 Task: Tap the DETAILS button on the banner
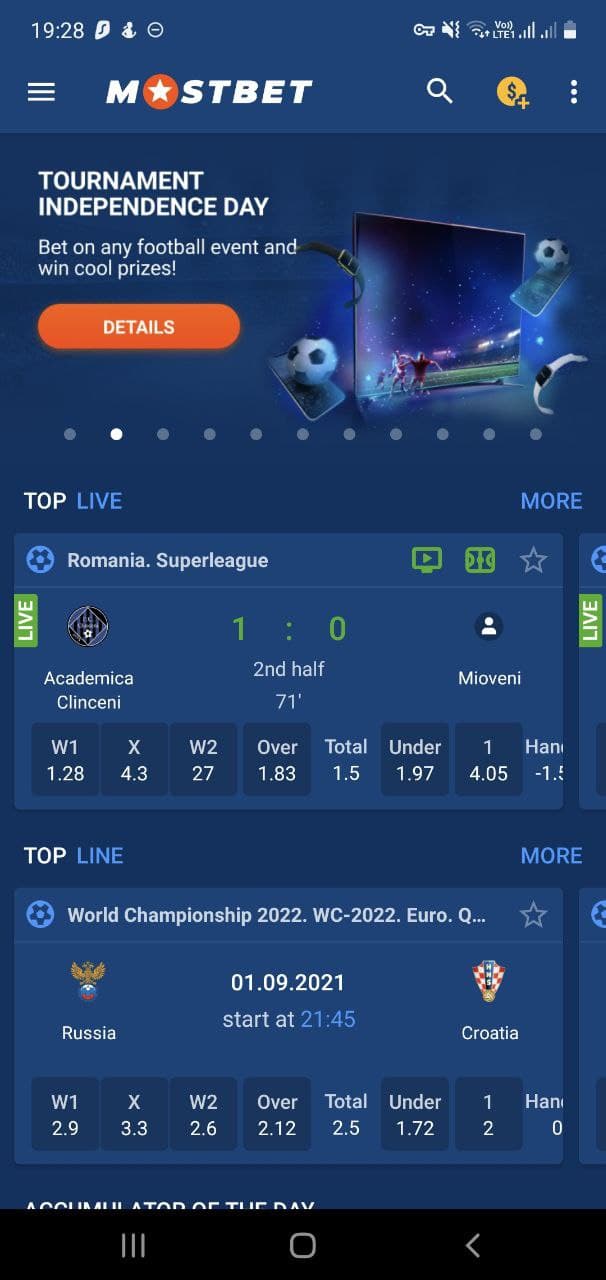coord(139,327)
